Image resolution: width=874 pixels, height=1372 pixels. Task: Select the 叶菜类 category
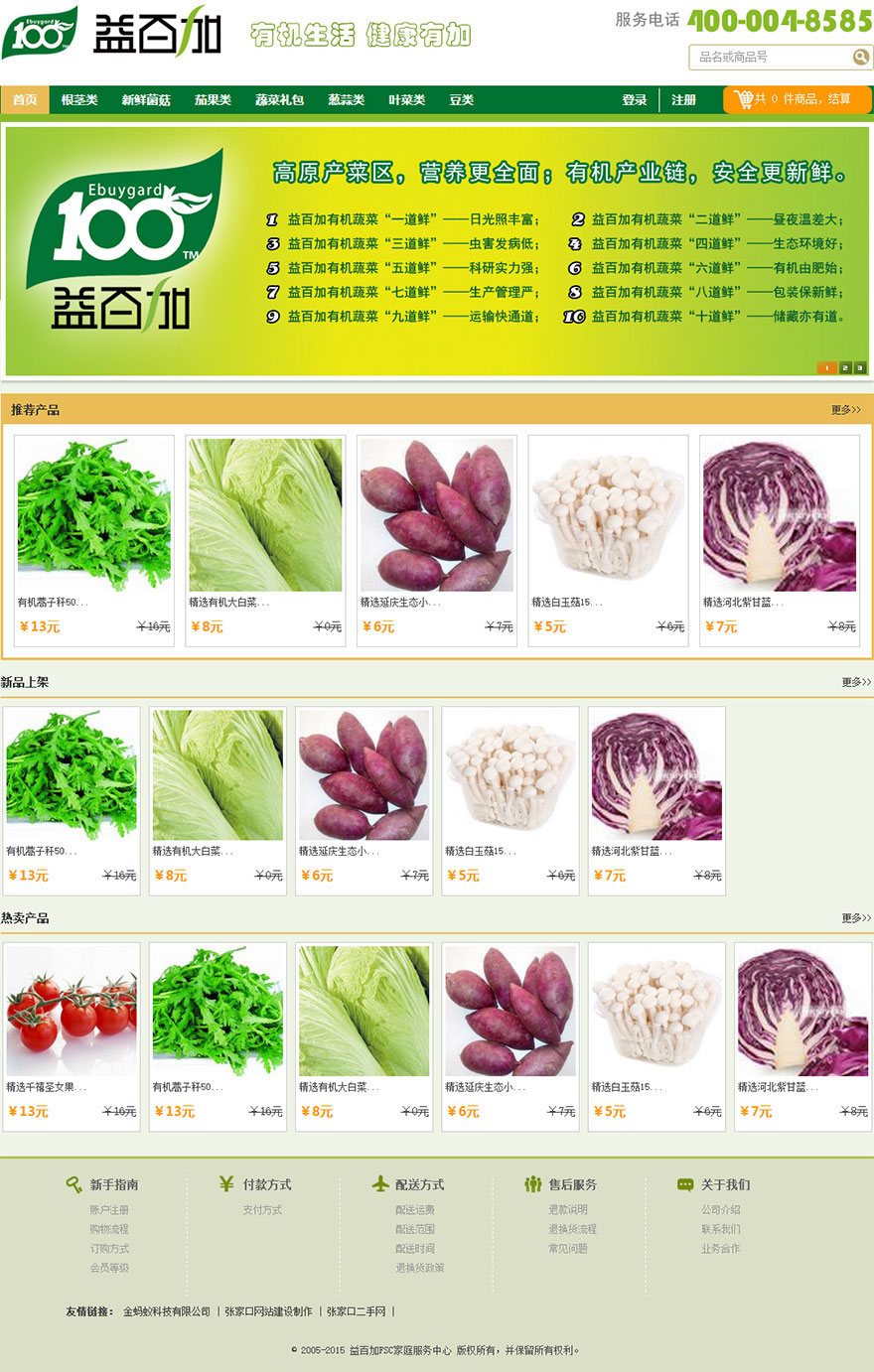pos(407,100)
